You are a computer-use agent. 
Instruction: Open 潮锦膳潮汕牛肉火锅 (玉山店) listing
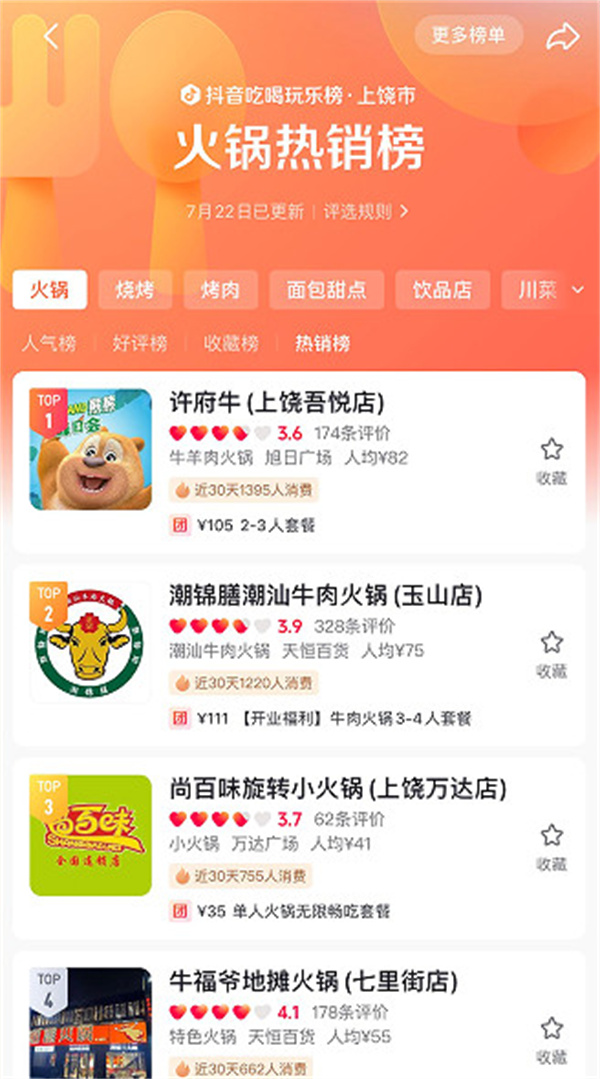tap(326, 596)
